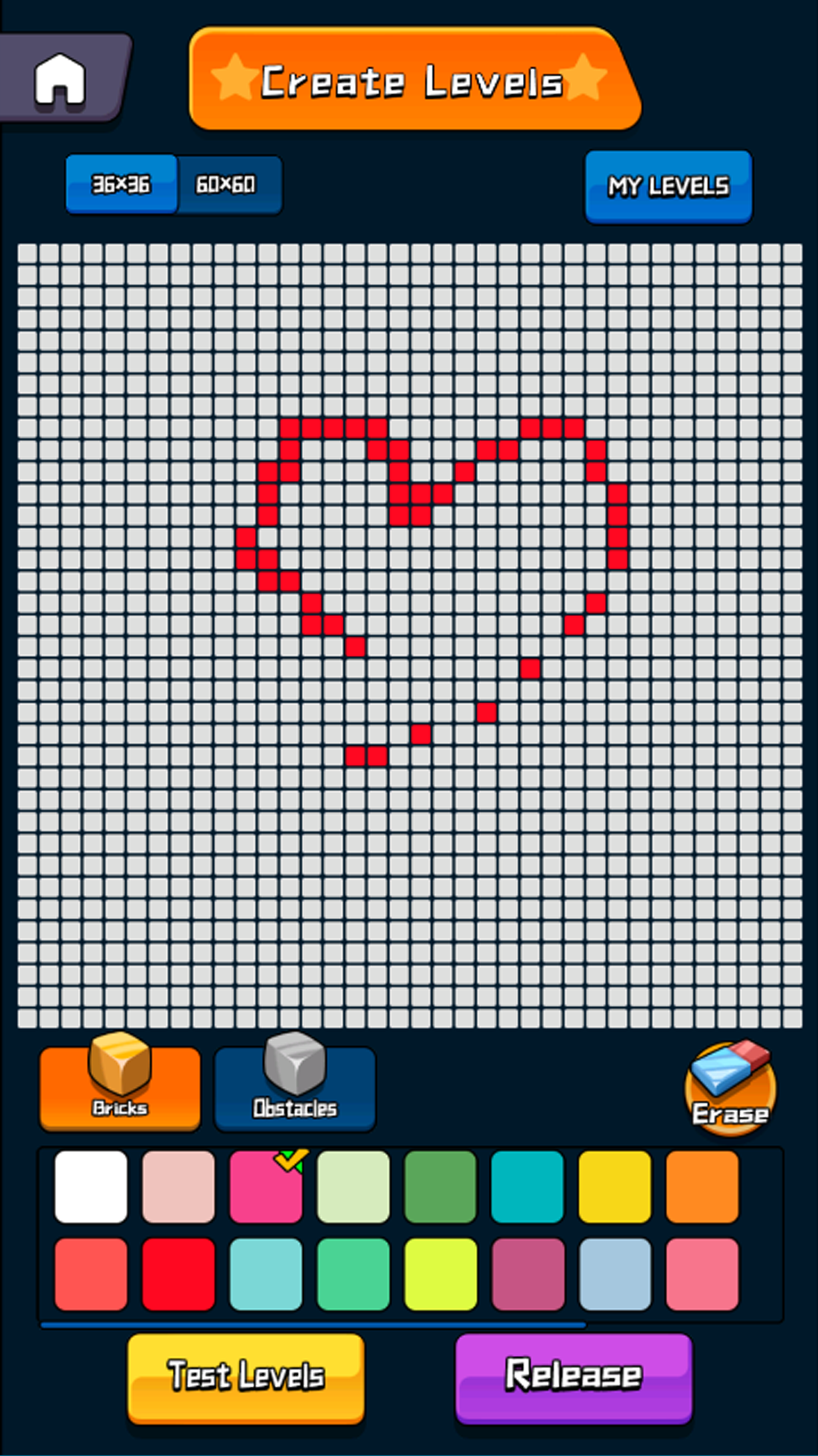
Task: Pick the mauve purple color swatch
Action: 528,1274
